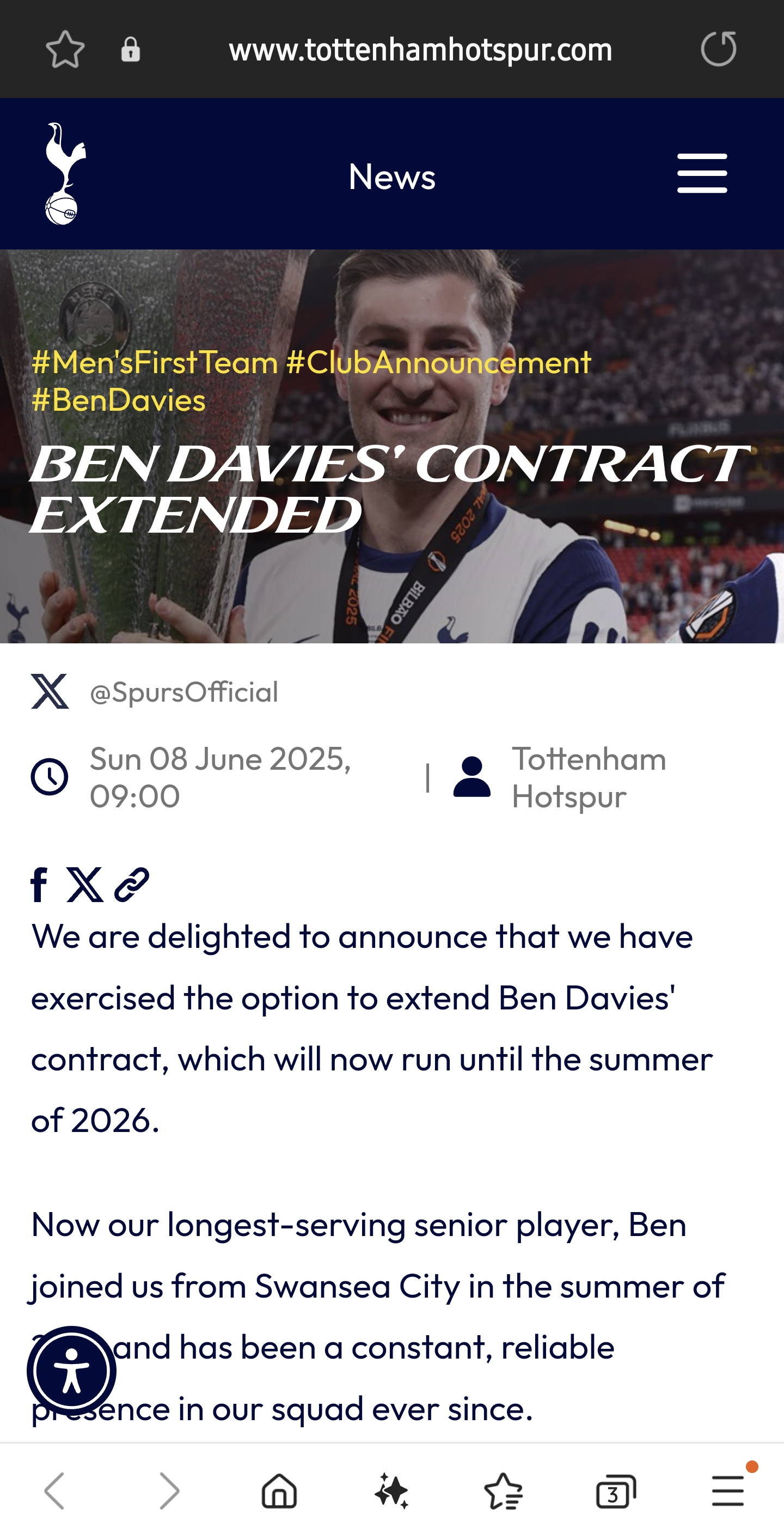Bookmark this page with the star icon
The width and height of the screenshot is (784, 1540).
[65, 49]
